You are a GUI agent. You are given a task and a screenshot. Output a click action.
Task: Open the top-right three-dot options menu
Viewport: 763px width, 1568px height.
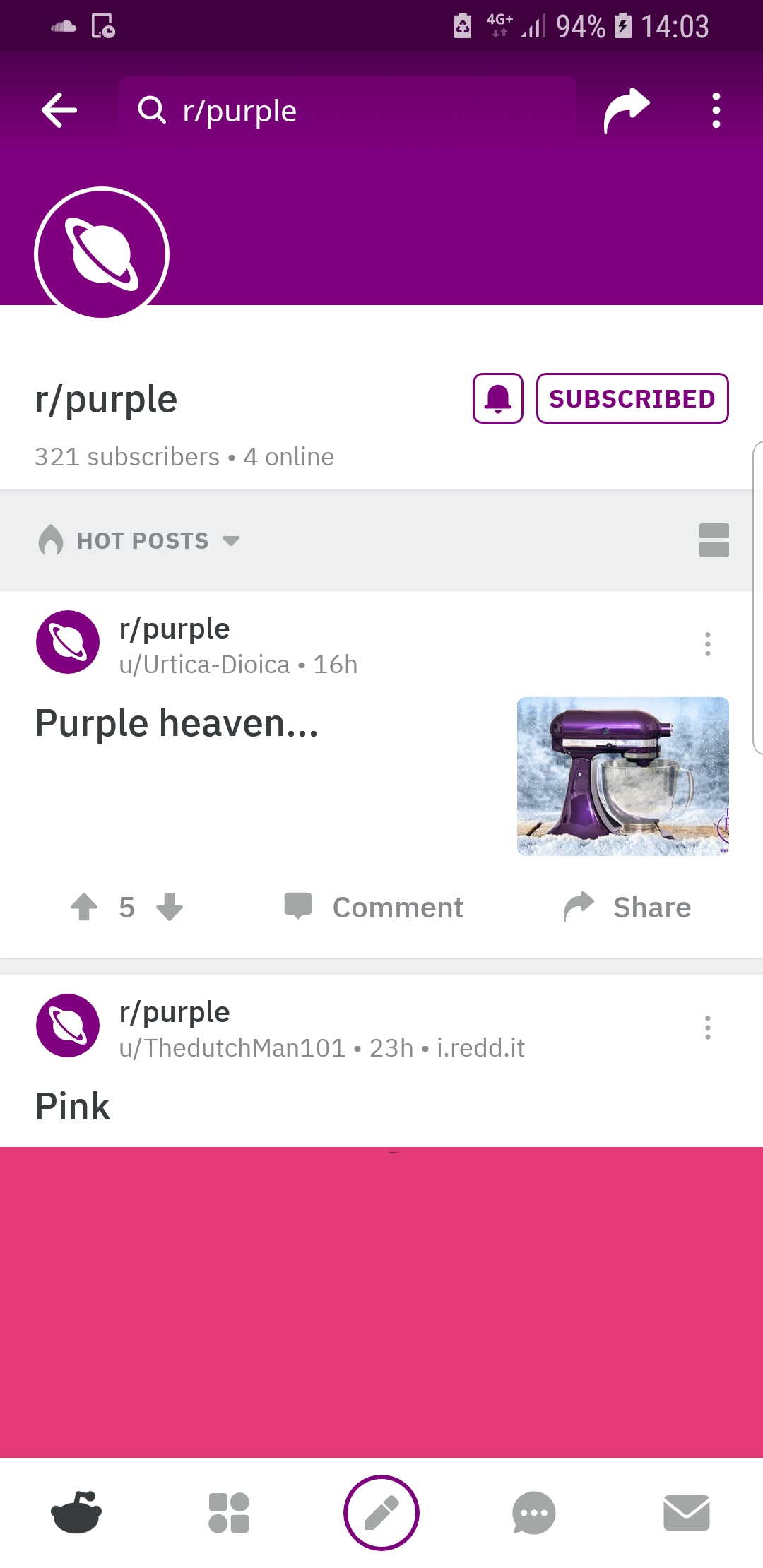click(x=716, y=109)
